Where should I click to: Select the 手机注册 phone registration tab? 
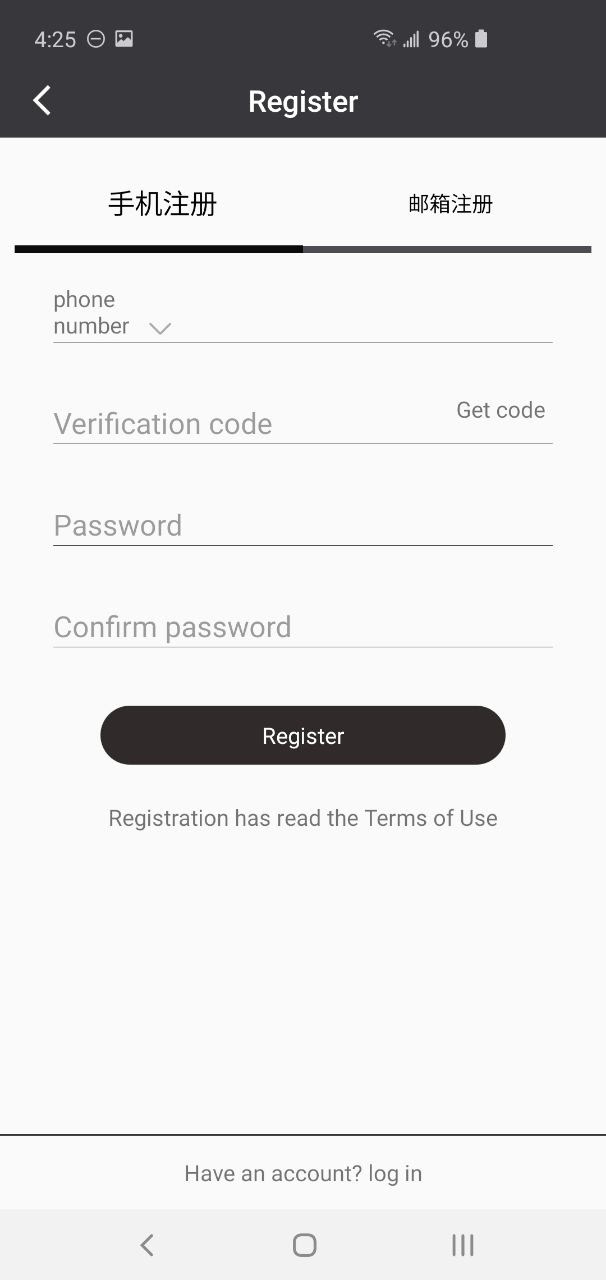click(x=162, y=204)
